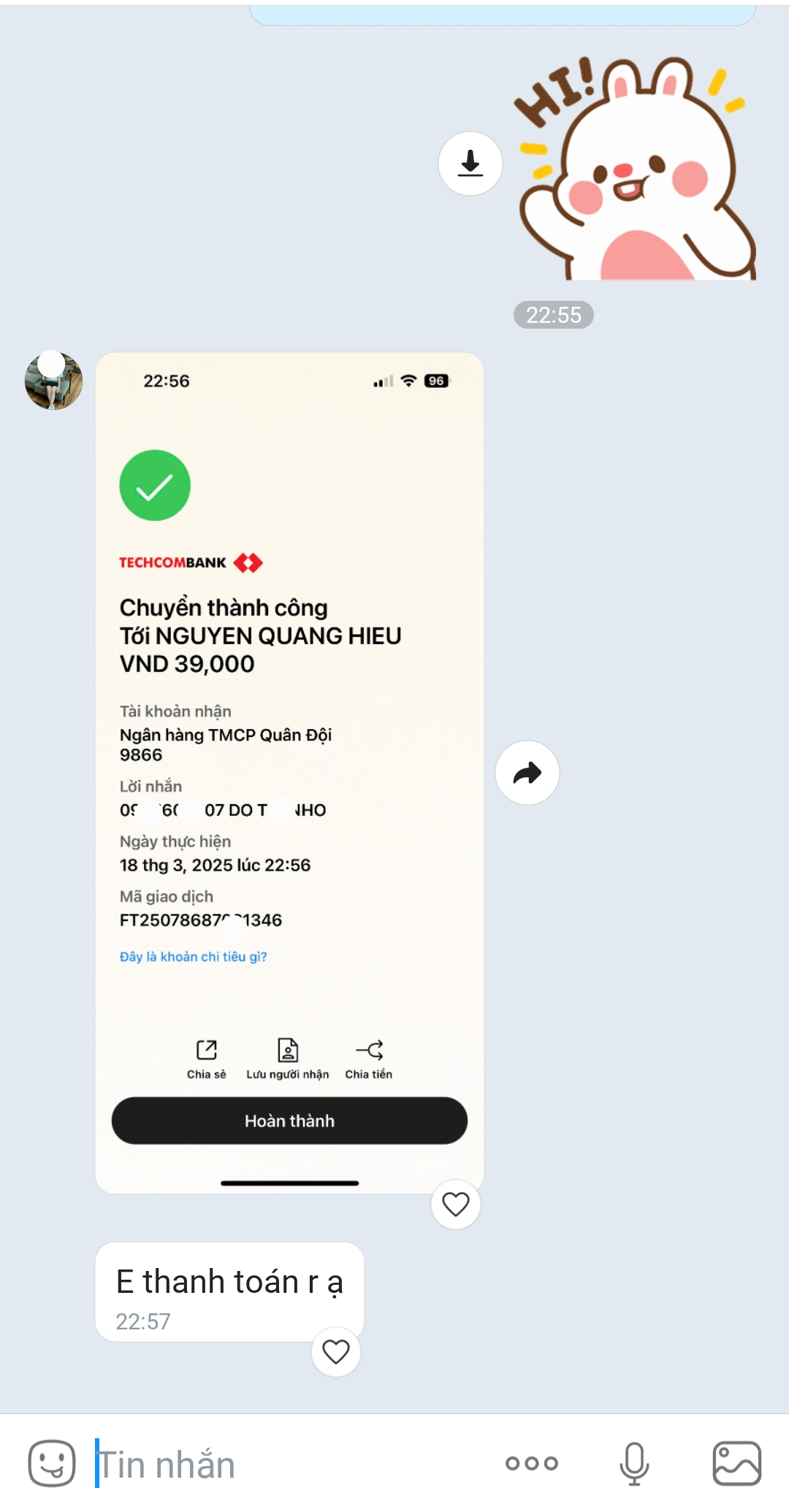Open the Techcombank transfer receipt image

(289, 730)
